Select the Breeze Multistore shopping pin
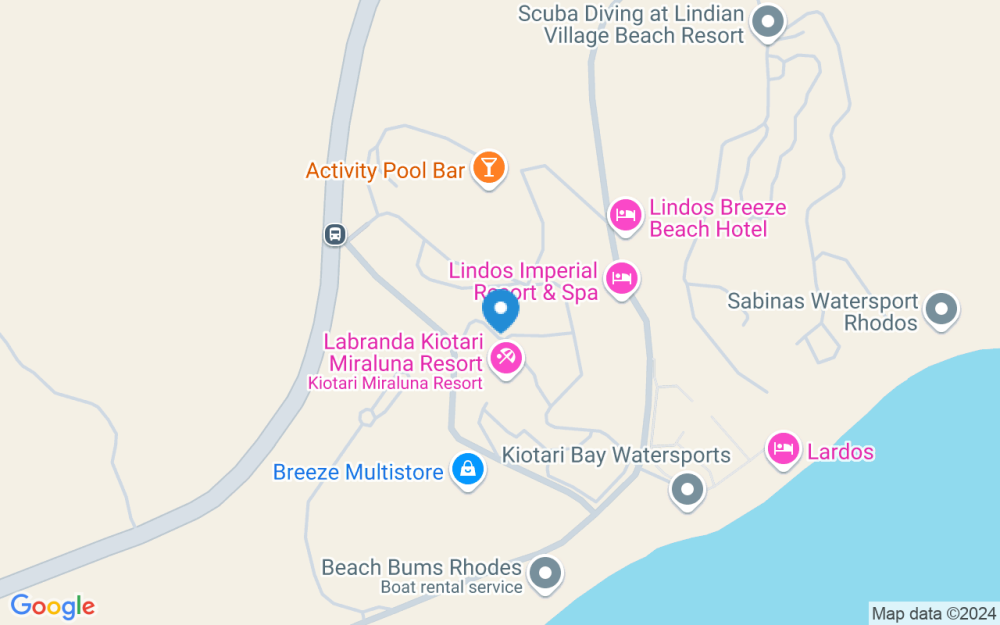This screenshot has width=1000, height=625. tap(467, 469)
